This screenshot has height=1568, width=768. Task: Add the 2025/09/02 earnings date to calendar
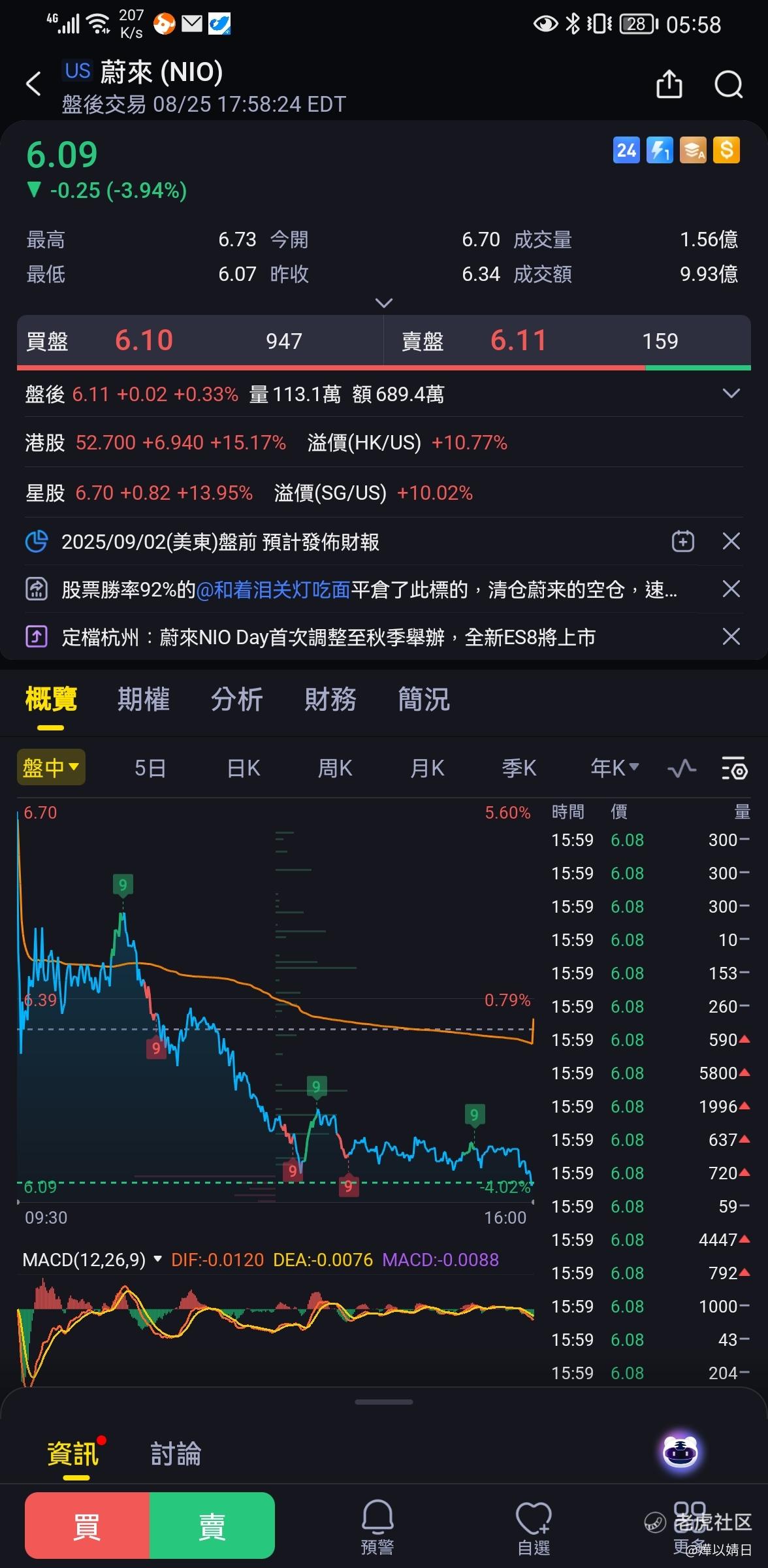[x=683, y=542]
